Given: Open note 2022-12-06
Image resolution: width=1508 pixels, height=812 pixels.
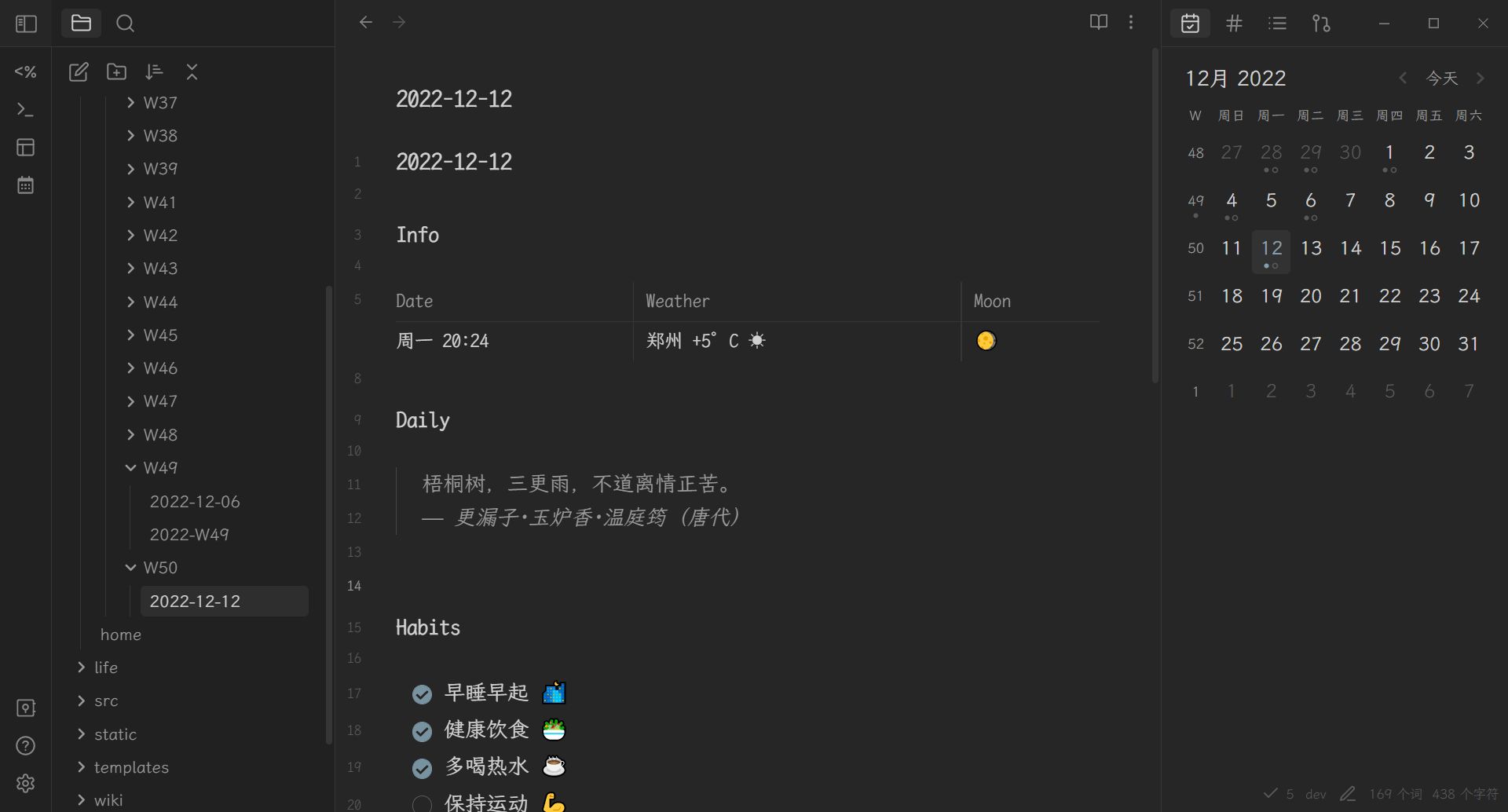Looking at the screenshot, I should click(195, 501).
